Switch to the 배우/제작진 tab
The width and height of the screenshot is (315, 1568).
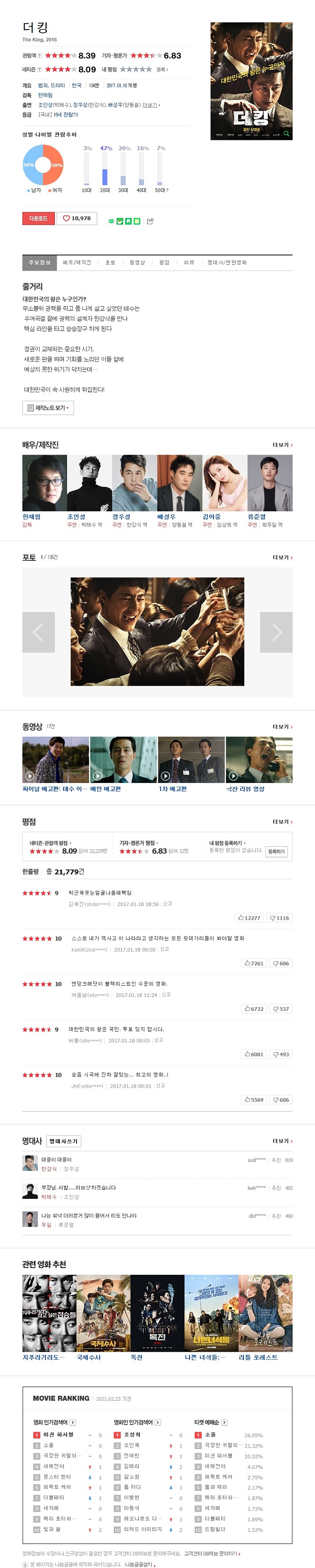tap(77, 262)
